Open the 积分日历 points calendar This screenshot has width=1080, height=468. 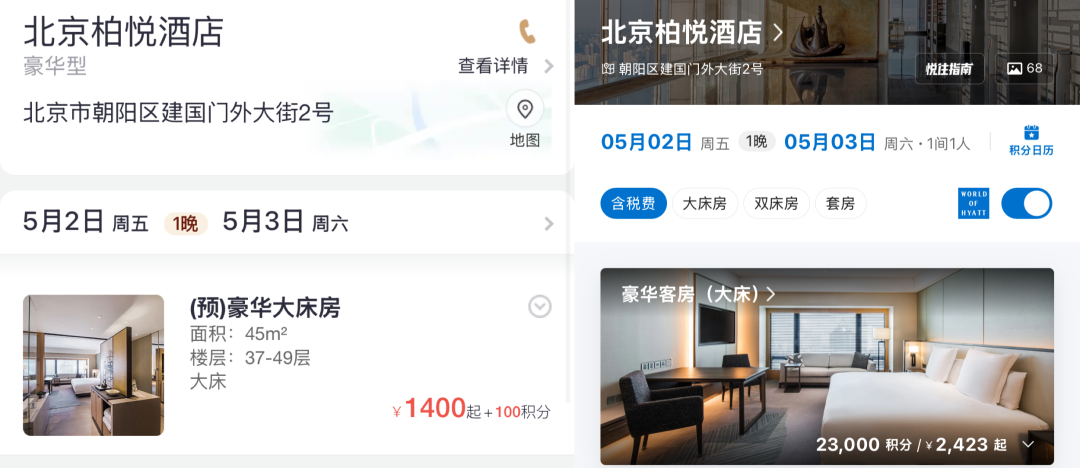click(1031, 141)
